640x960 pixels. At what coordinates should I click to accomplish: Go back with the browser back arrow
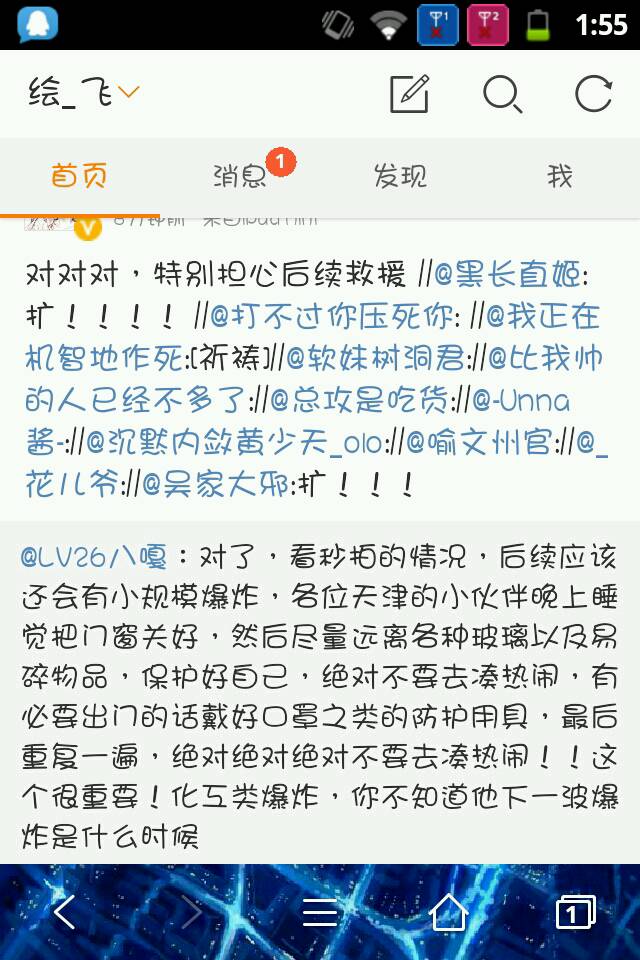tap(64, 912)
